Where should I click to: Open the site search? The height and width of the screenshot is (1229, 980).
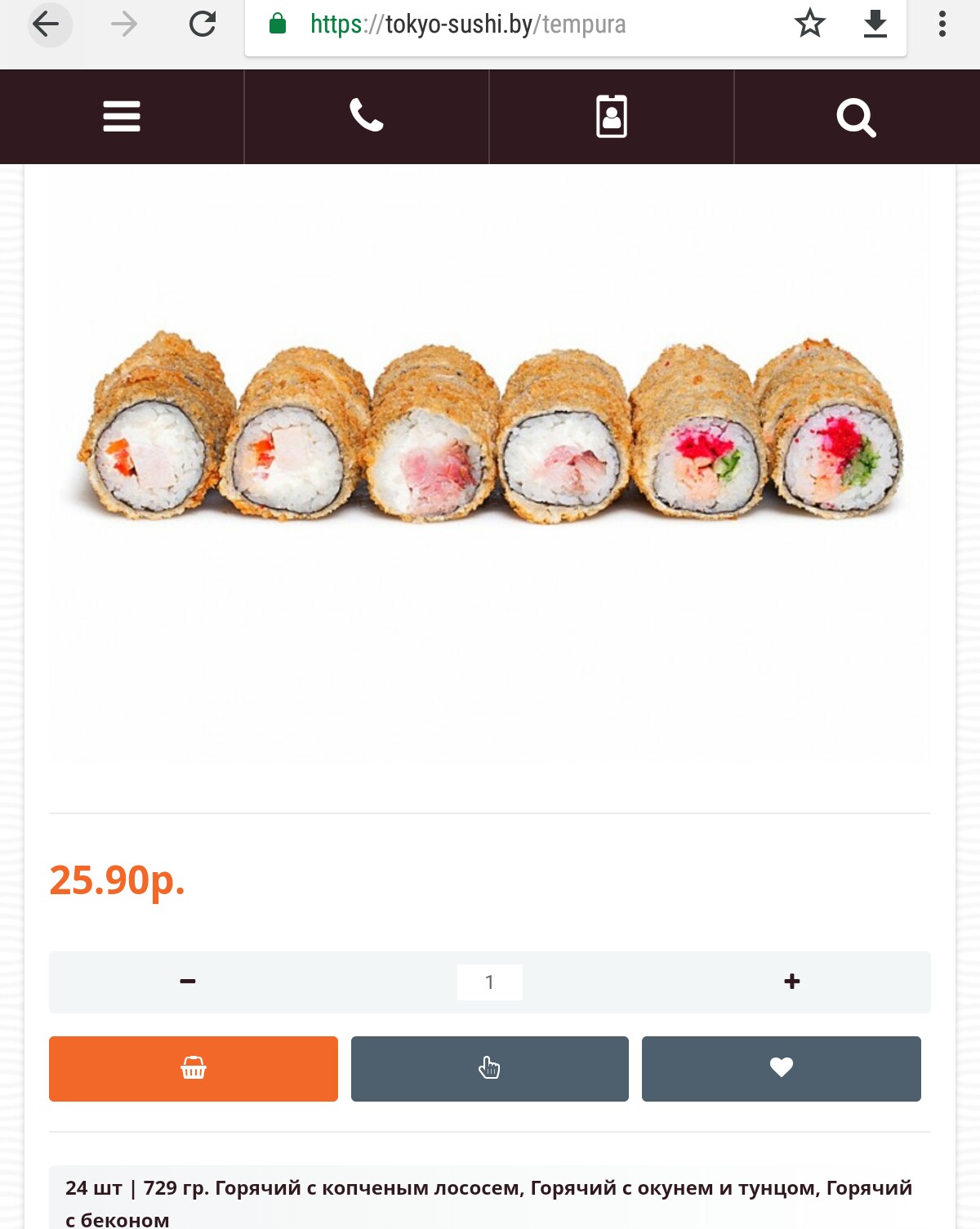(x=856, y=118)
